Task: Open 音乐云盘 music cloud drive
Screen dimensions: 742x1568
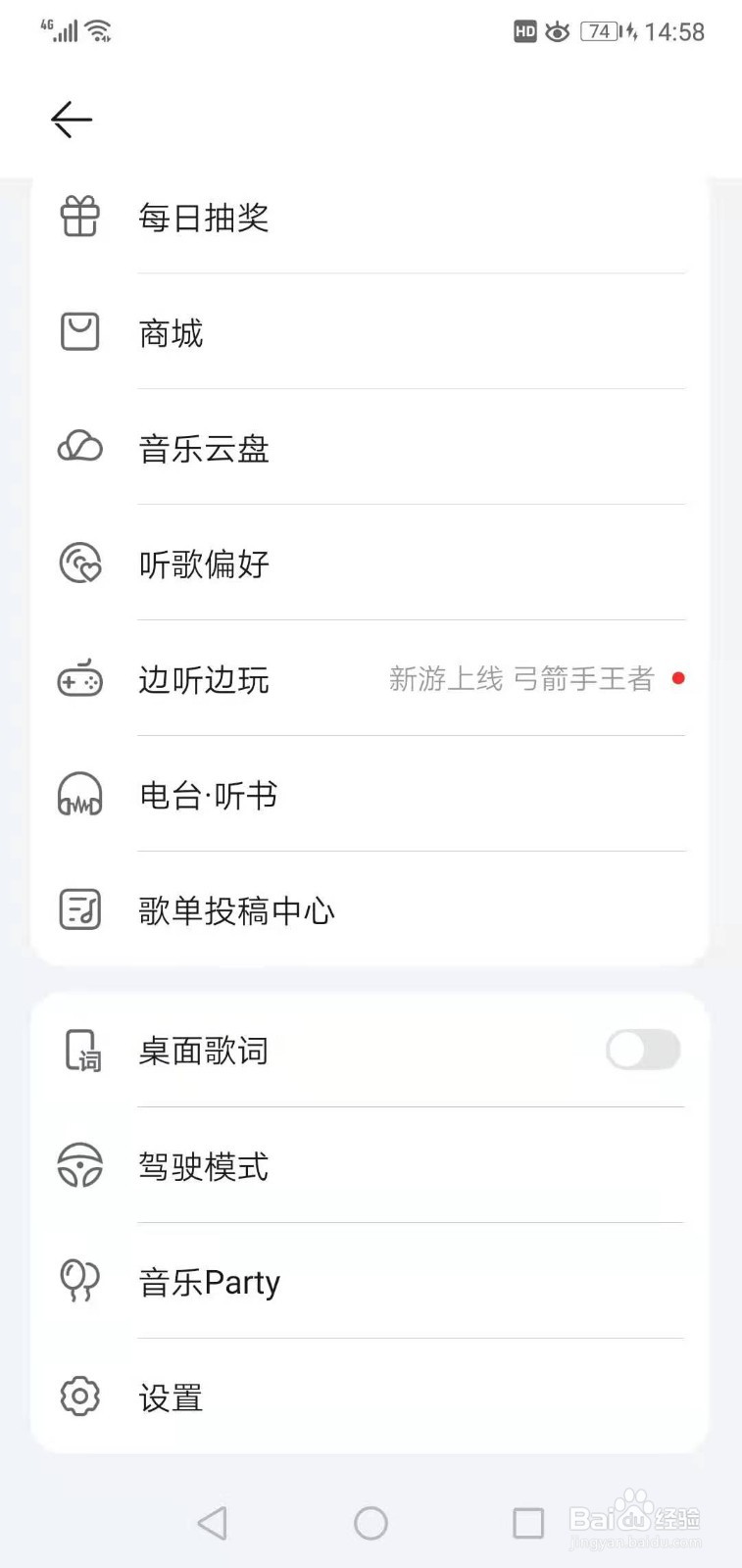Action: 204,449
